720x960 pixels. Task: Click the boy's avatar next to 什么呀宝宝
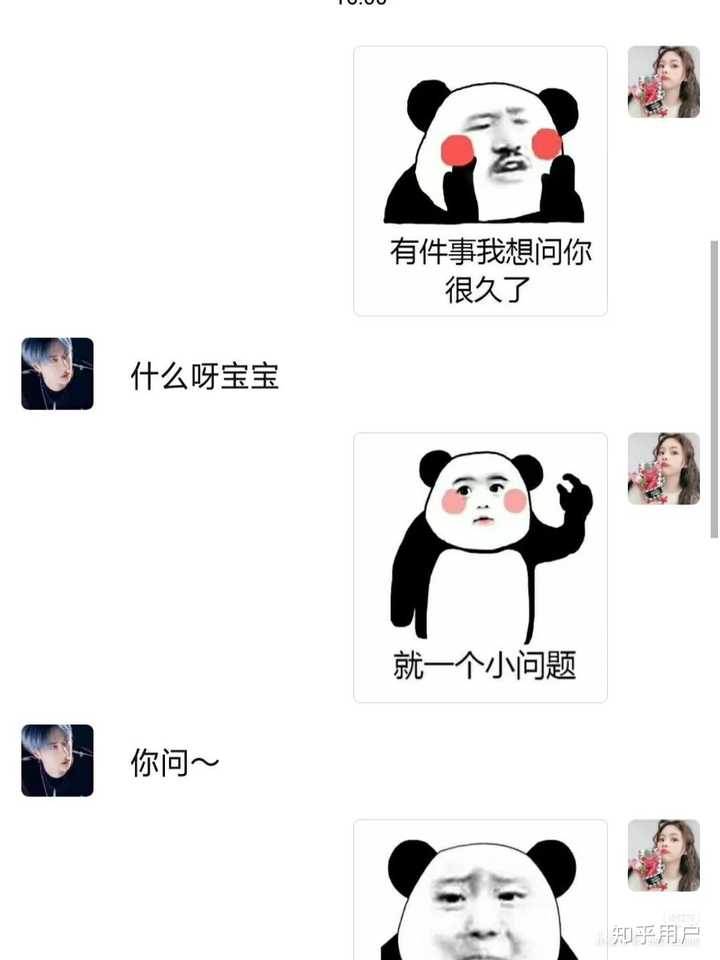tap(56, 373)
